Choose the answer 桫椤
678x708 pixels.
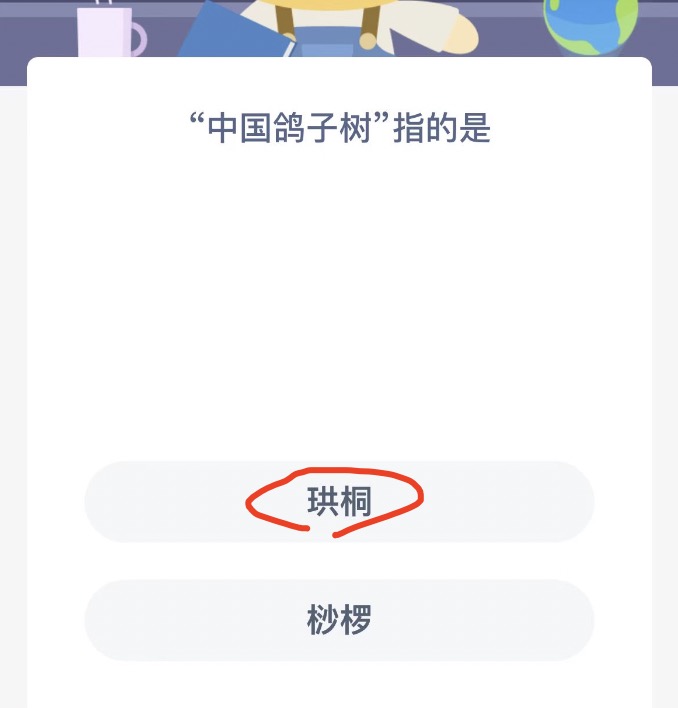click(x=339, y=620)
